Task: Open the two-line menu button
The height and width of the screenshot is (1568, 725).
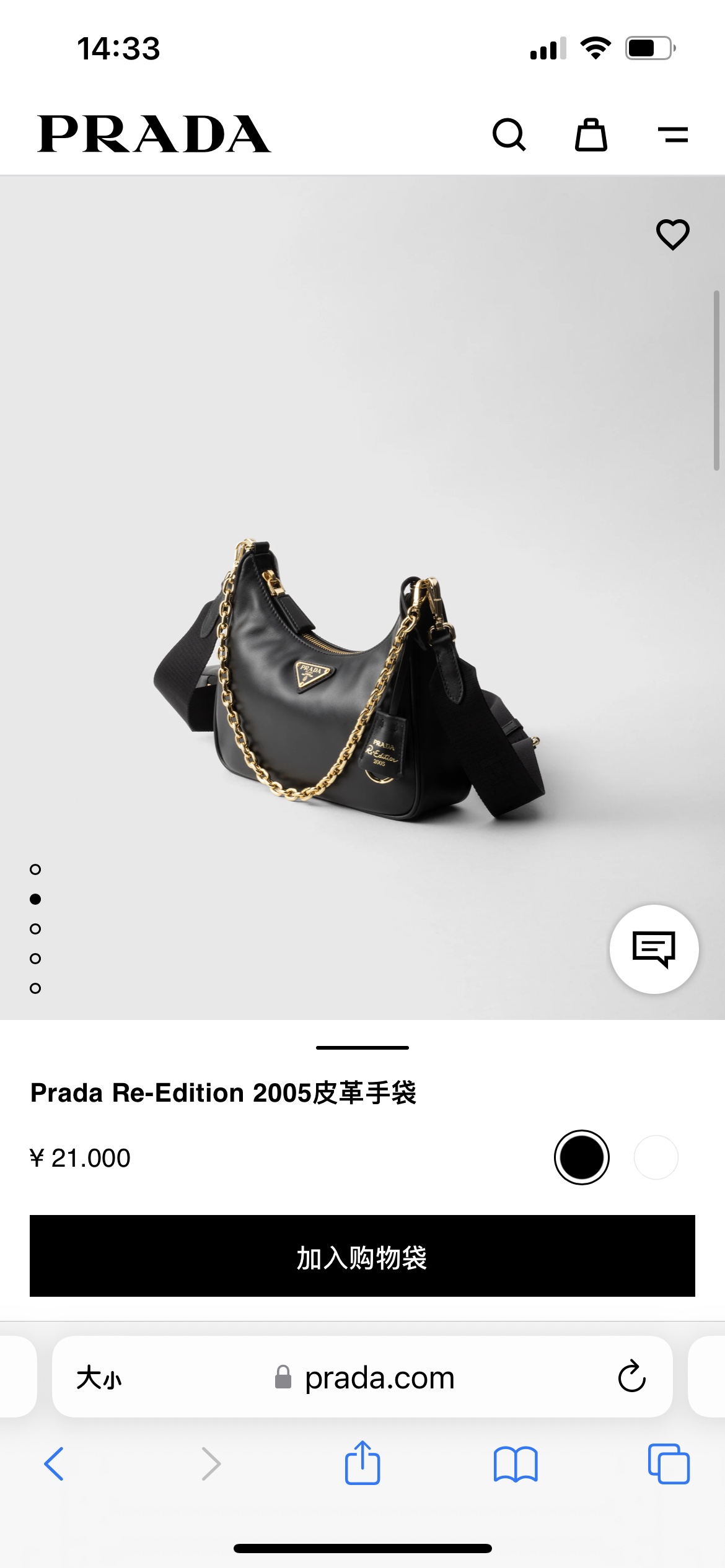Action: point(673,134)
